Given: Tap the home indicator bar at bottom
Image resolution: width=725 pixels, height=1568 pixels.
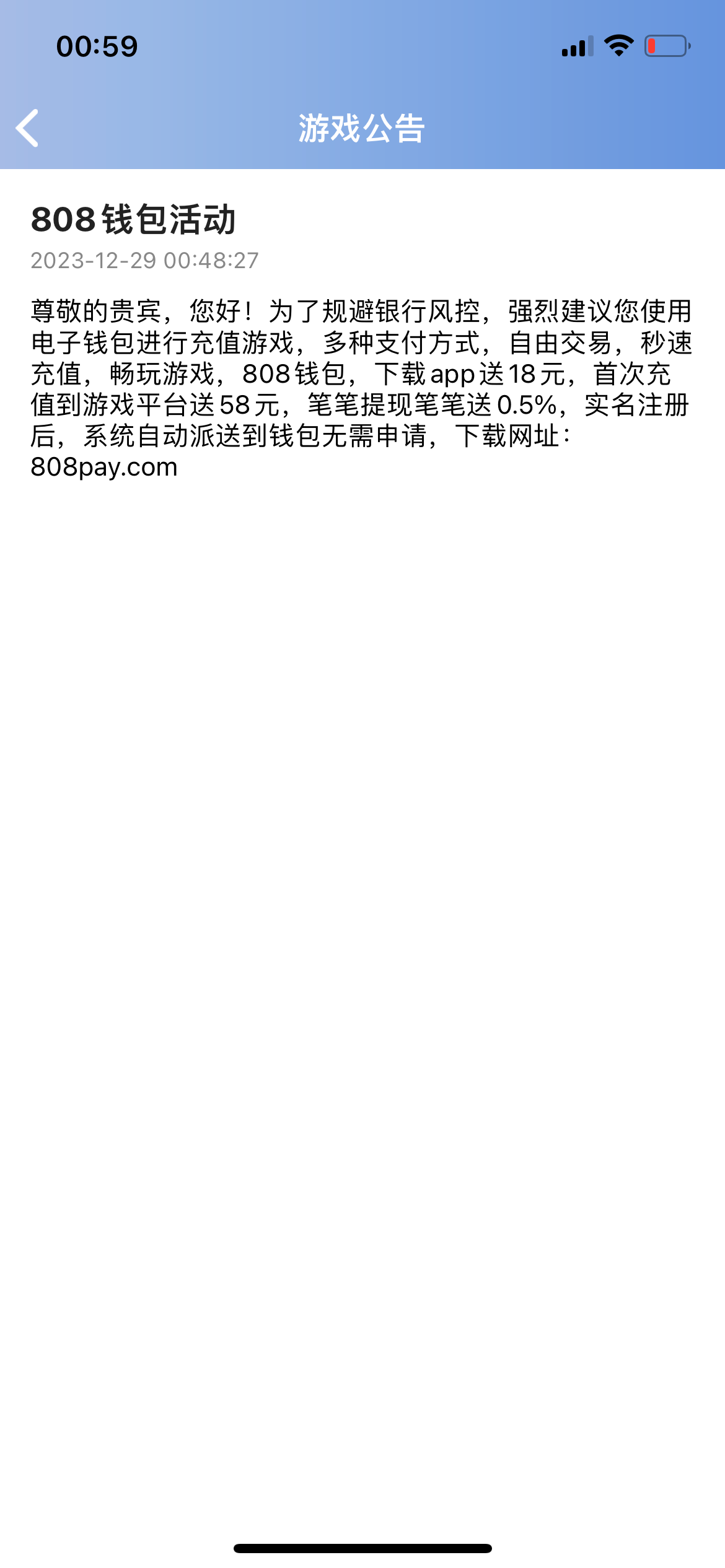Looking at the screenshot, I should [362, 1548].
